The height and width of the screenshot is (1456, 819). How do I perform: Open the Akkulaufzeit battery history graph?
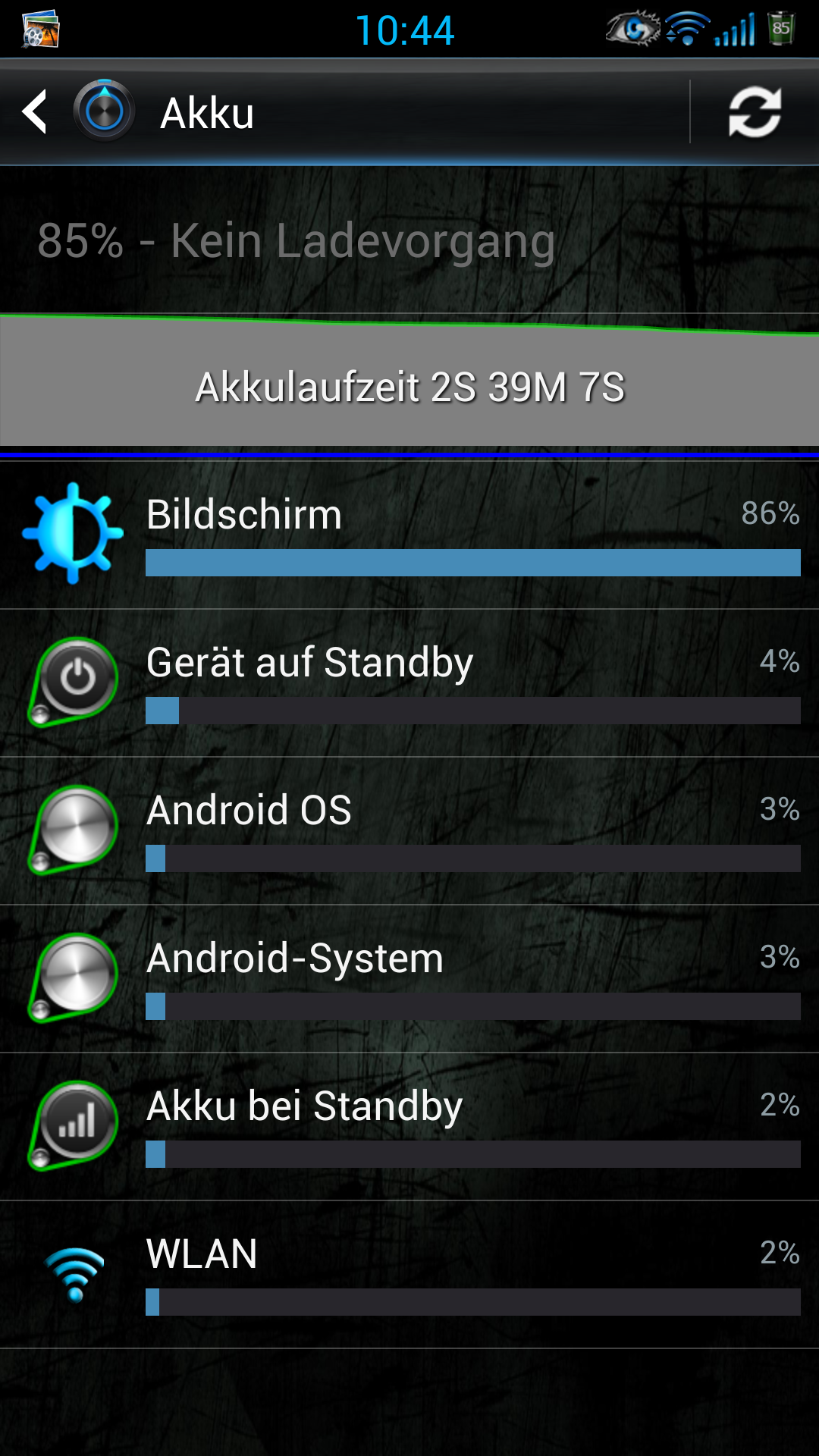click(x=409, y=379)
